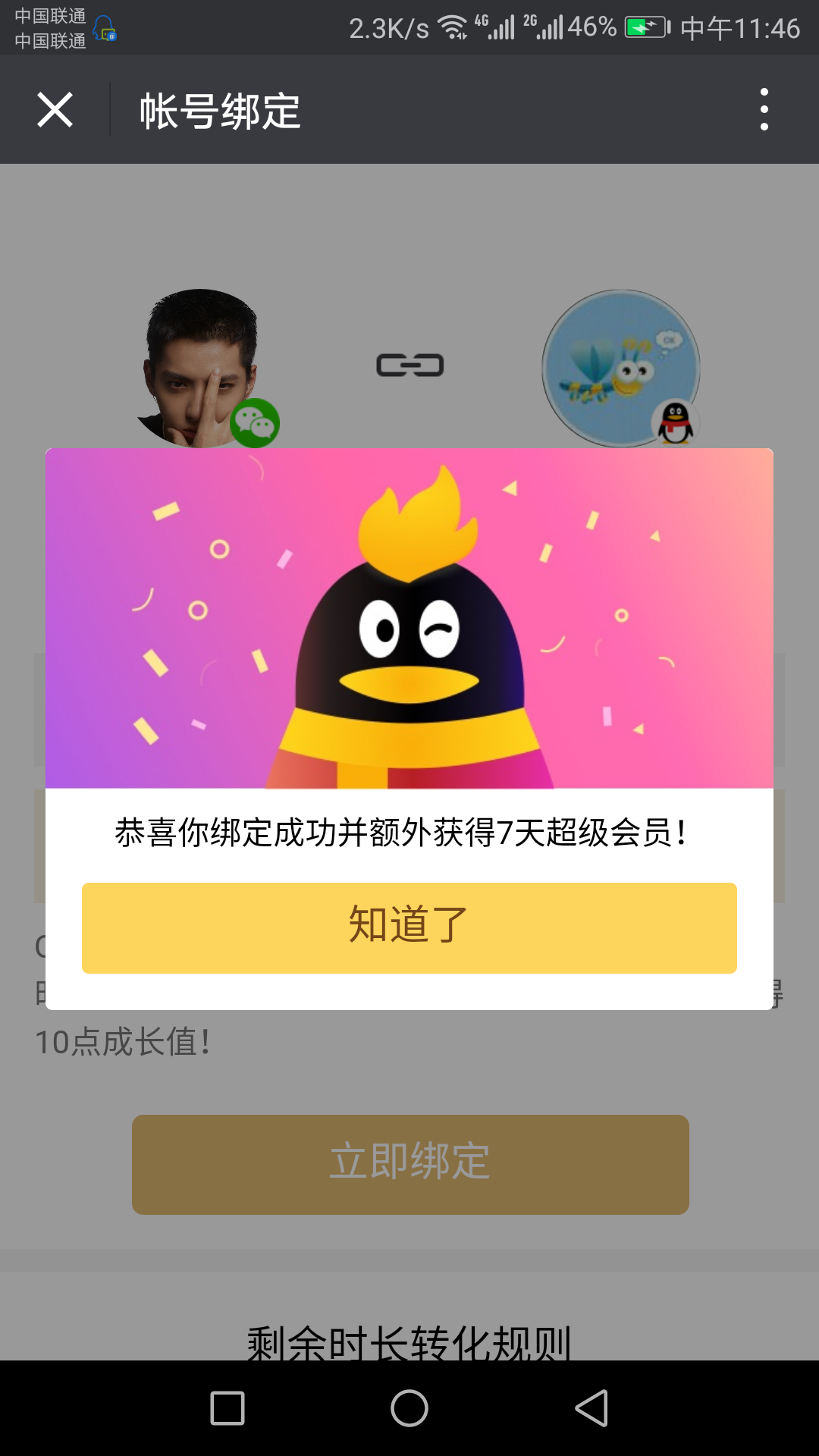
Task: Tap the 知道了 button
Action: [x=409, y=927]
